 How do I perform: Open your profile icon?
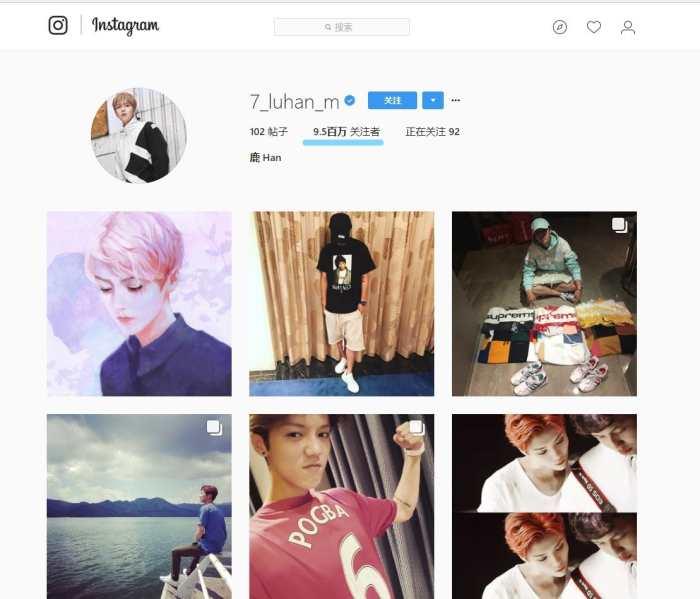coord(628,27)
